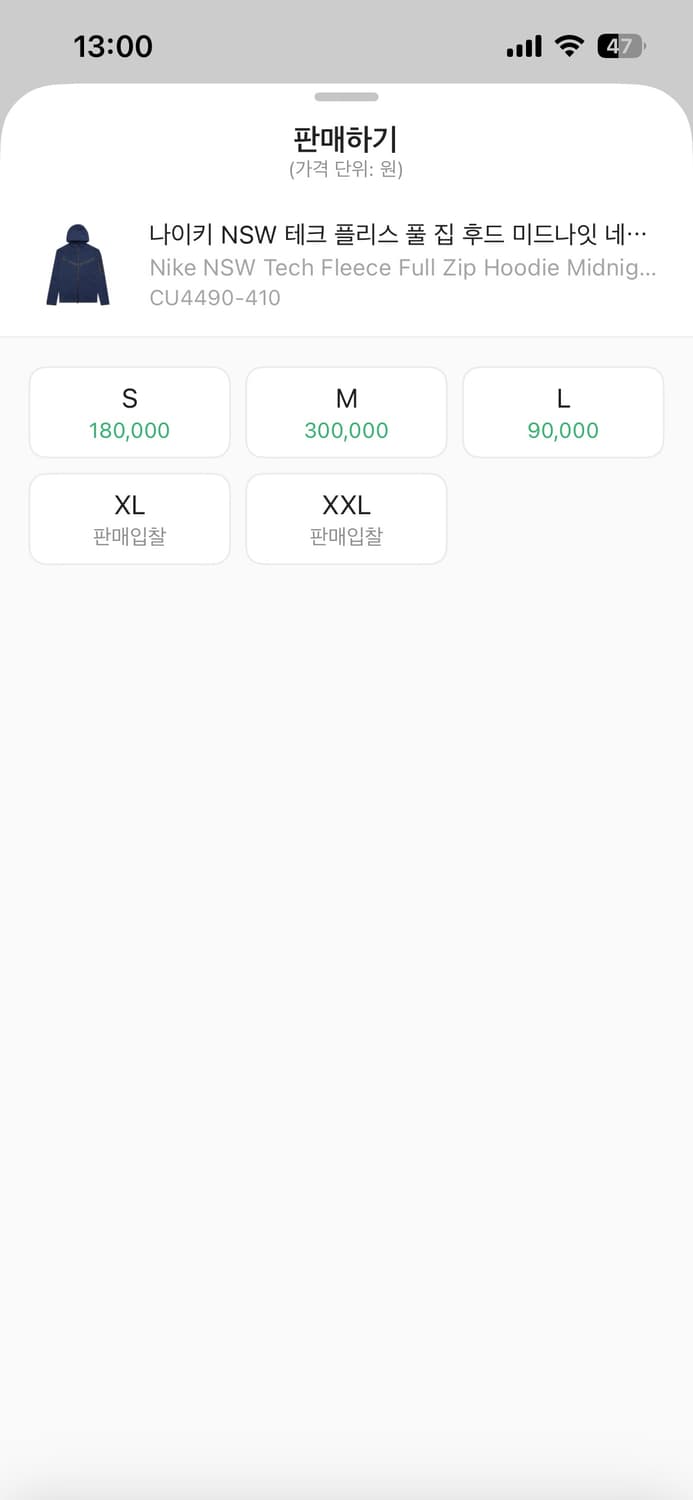693x1500 pixels.
Task: Open the Nike NSW Tech Fleece product row
Action: coord(346,265)
